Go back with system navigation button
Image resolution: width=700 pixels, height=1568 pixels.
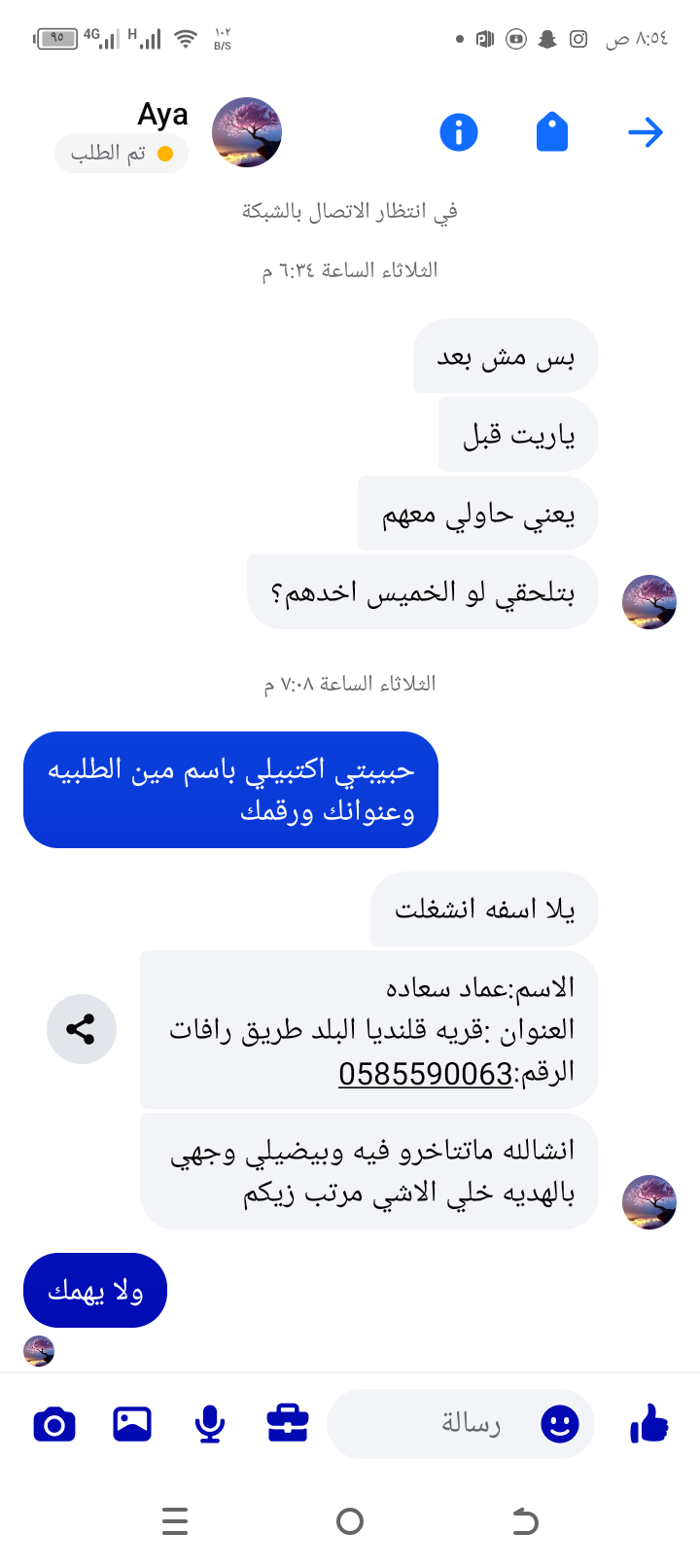[x=525, y=1521]
